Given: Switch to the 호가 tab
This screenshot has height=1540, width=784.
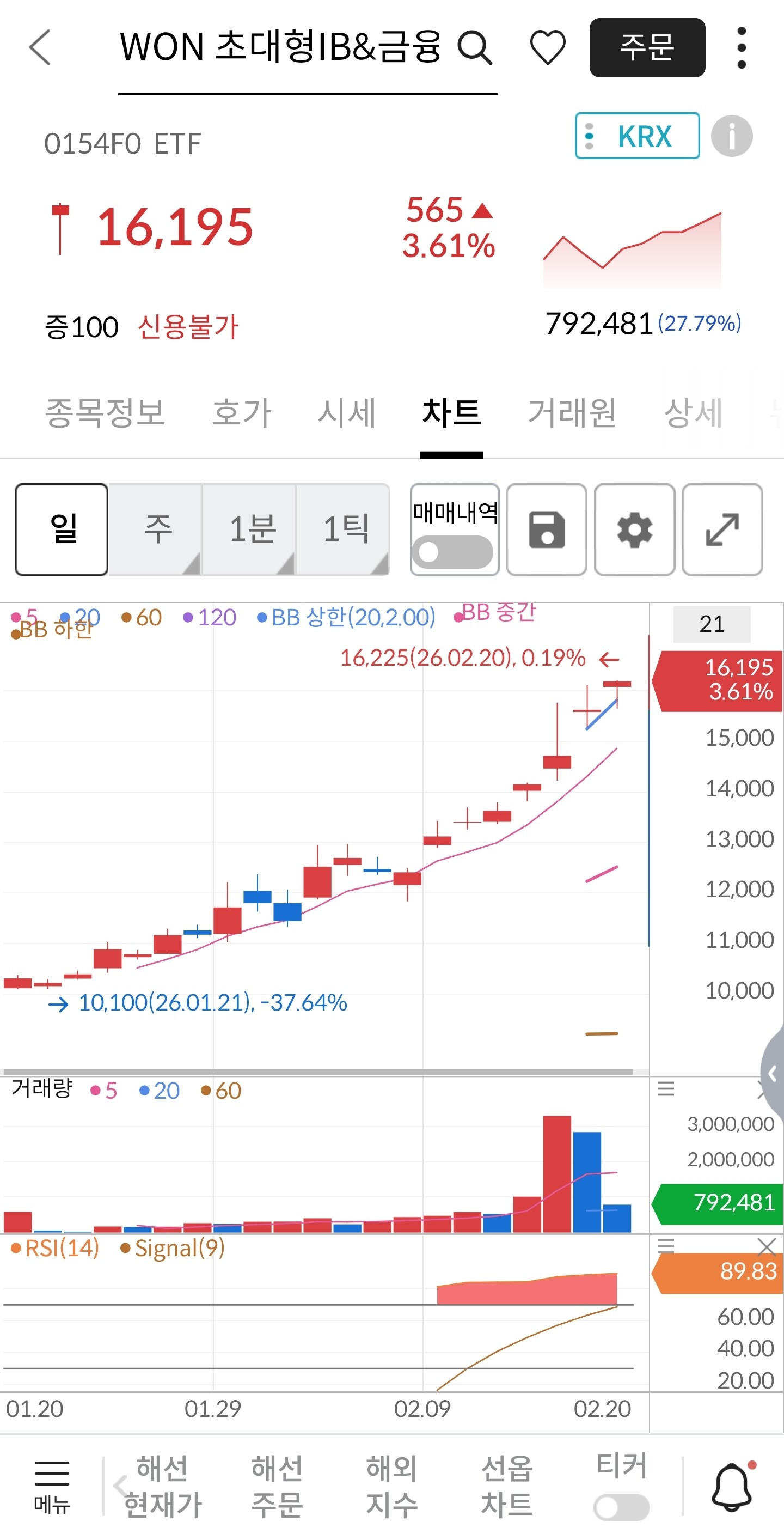Looking at the screenshot, I should pyautogui.click(x=242, y=412).
